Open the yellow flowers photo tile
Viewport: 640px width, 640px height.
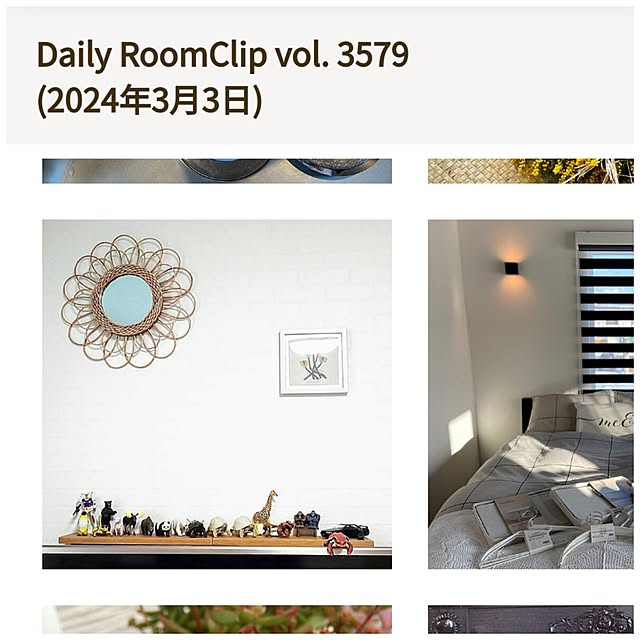pos(530,171)
